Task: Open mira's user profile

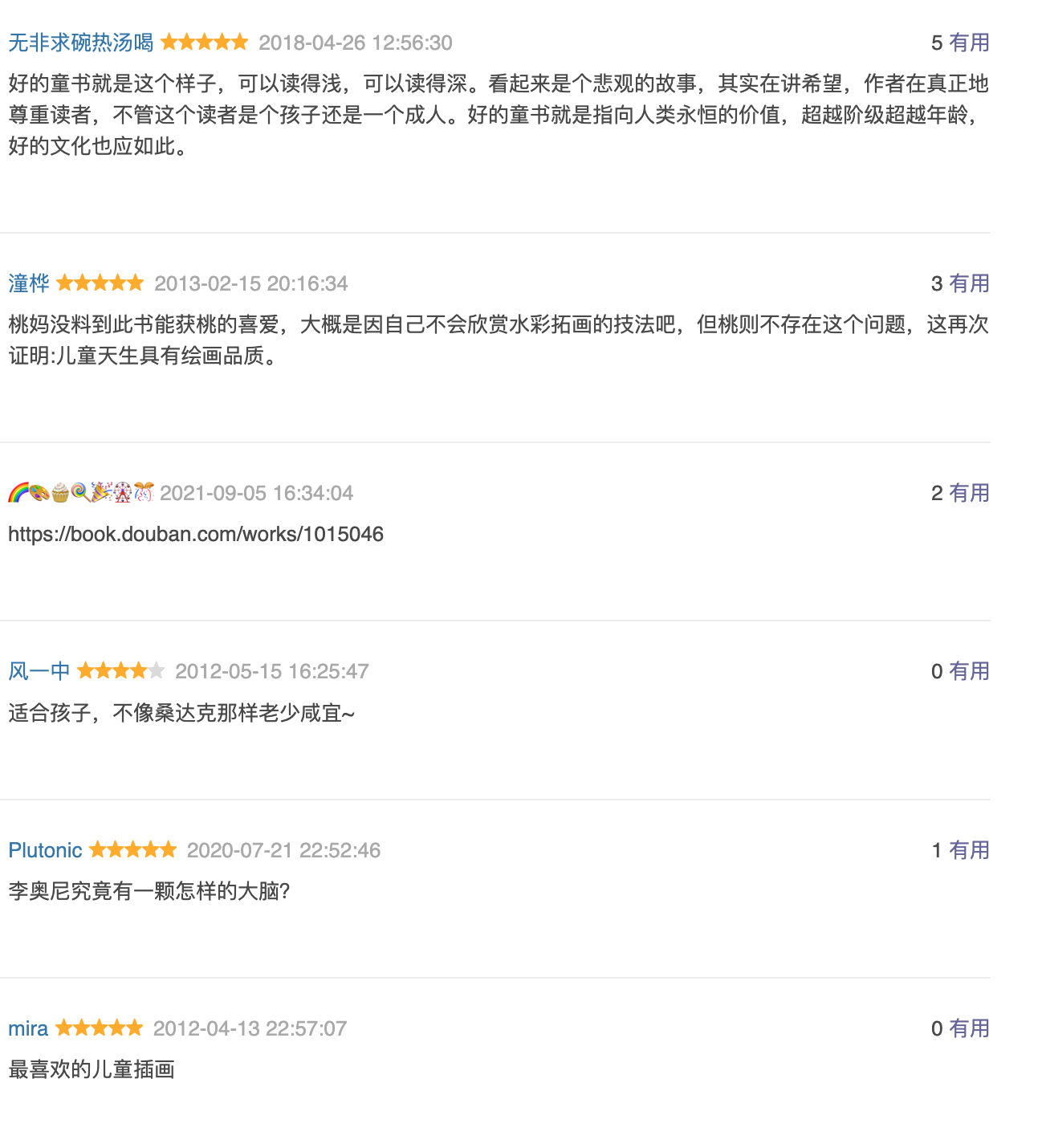Action: pos(28,1028)
